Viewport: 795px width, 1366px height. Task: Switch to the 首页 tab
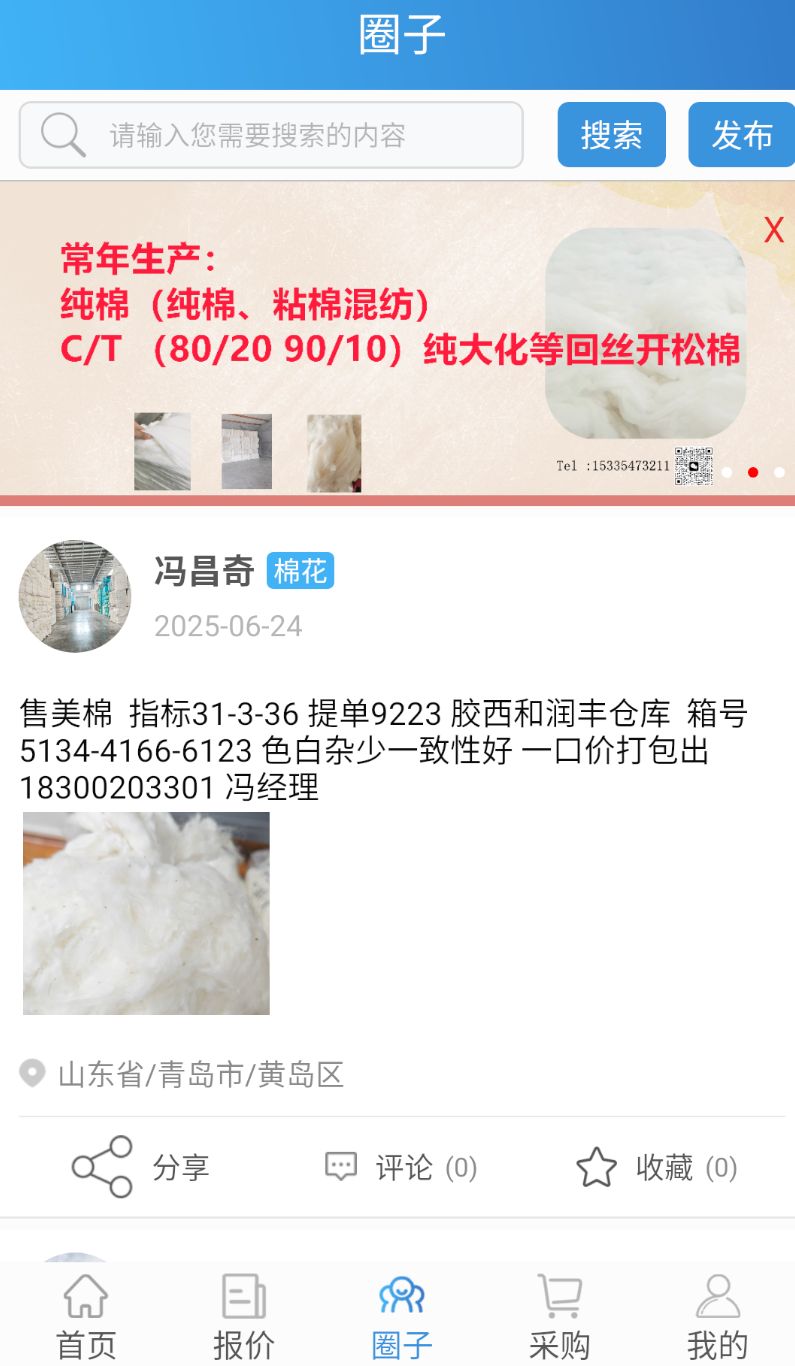86,1317
